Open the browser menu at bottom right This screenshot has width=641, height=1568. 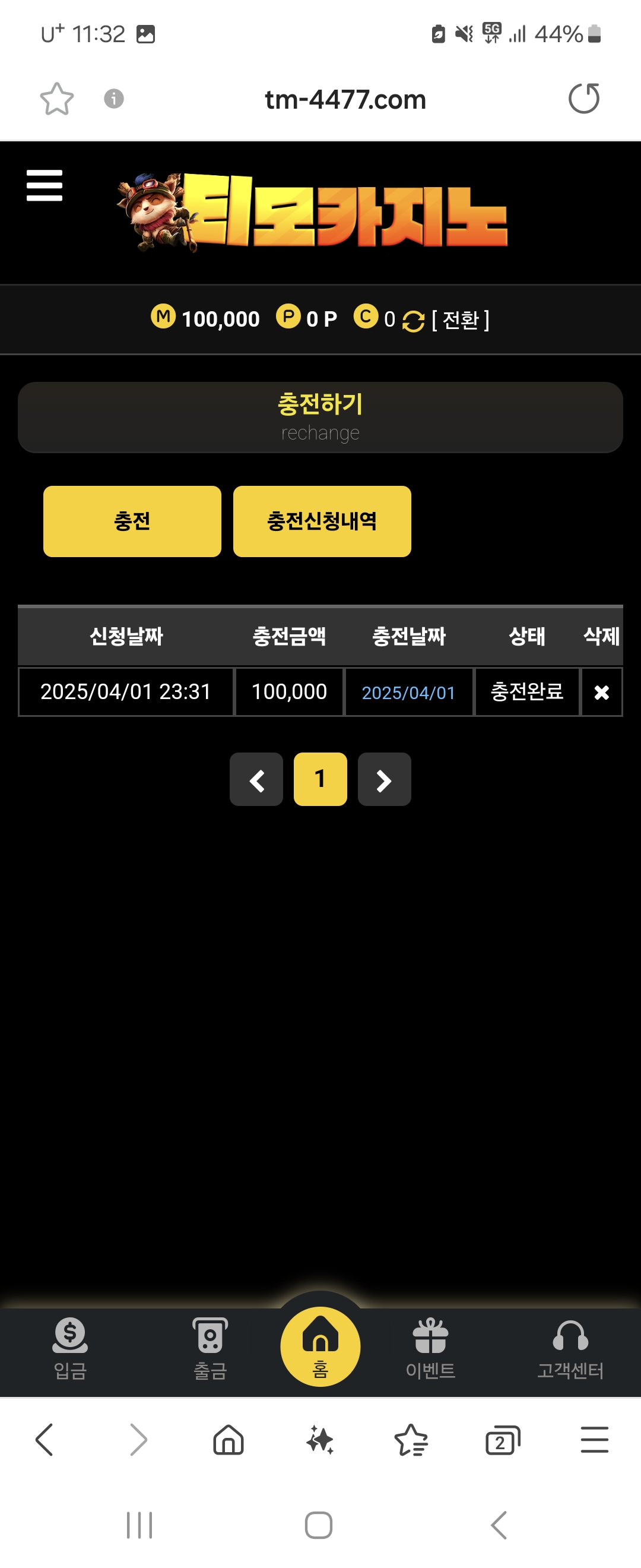pyautogui.click(x=594, y=1440)
